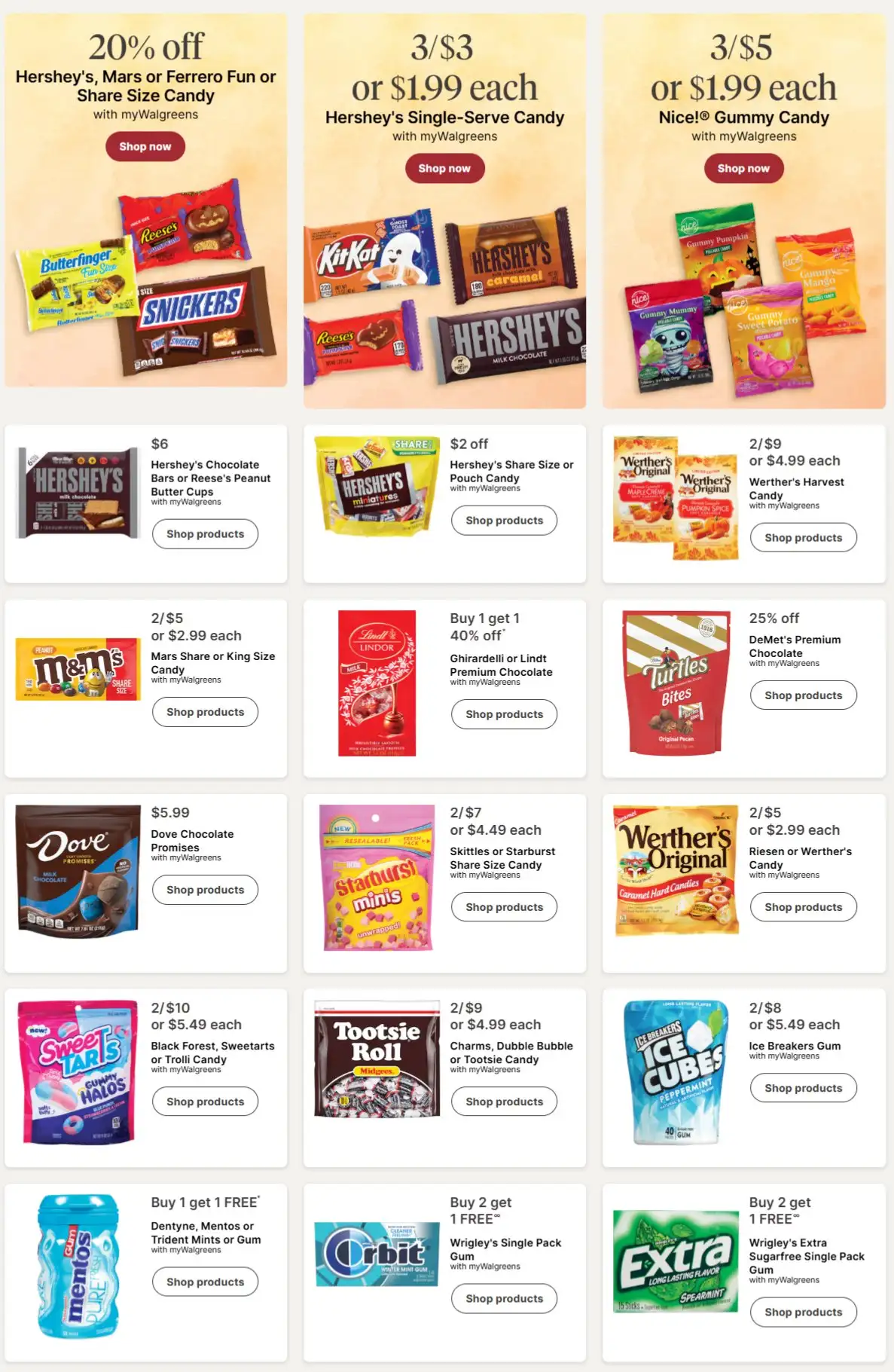Shop products for Skittles or Starburst Share Size

(x=504, y=906)
